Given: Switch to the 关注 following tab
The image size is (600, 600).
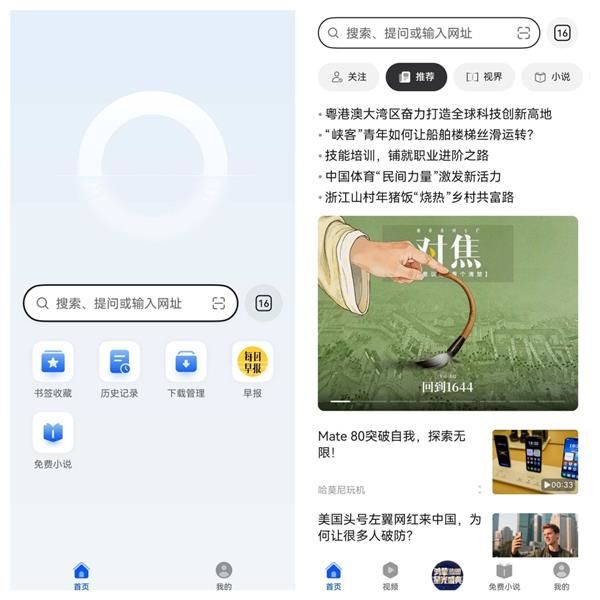Looking at the screenshot, I should pos(348,77).
